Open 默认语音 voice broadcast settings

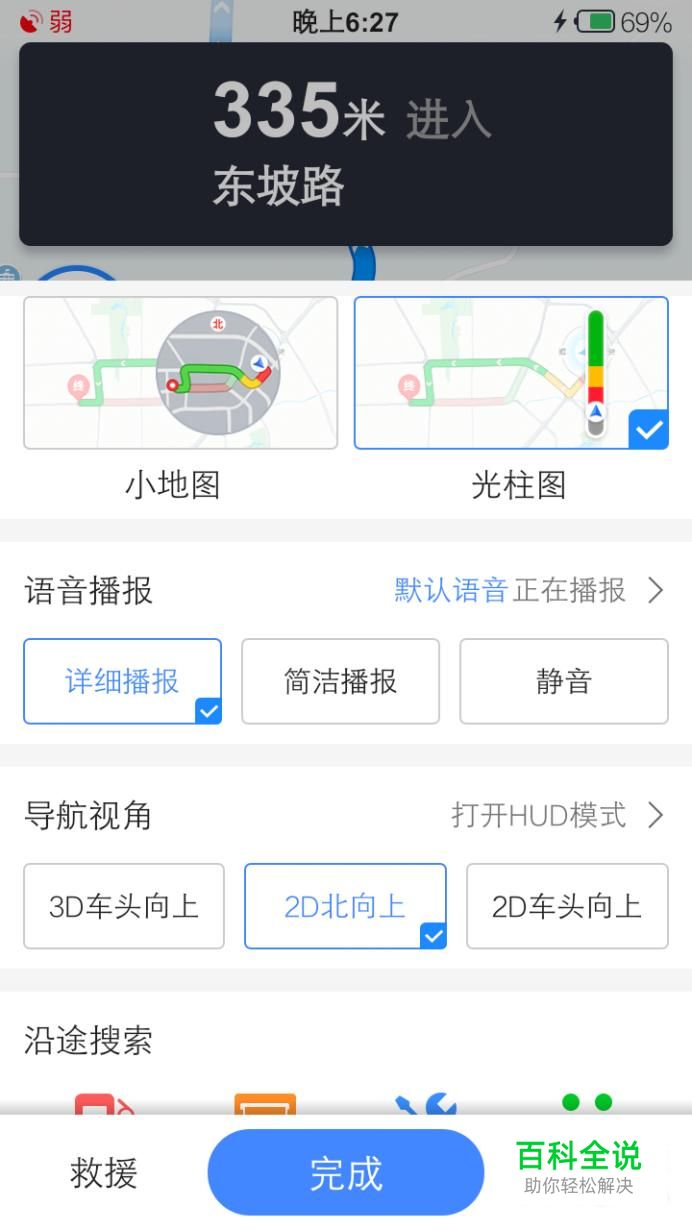tap(529, 590)
